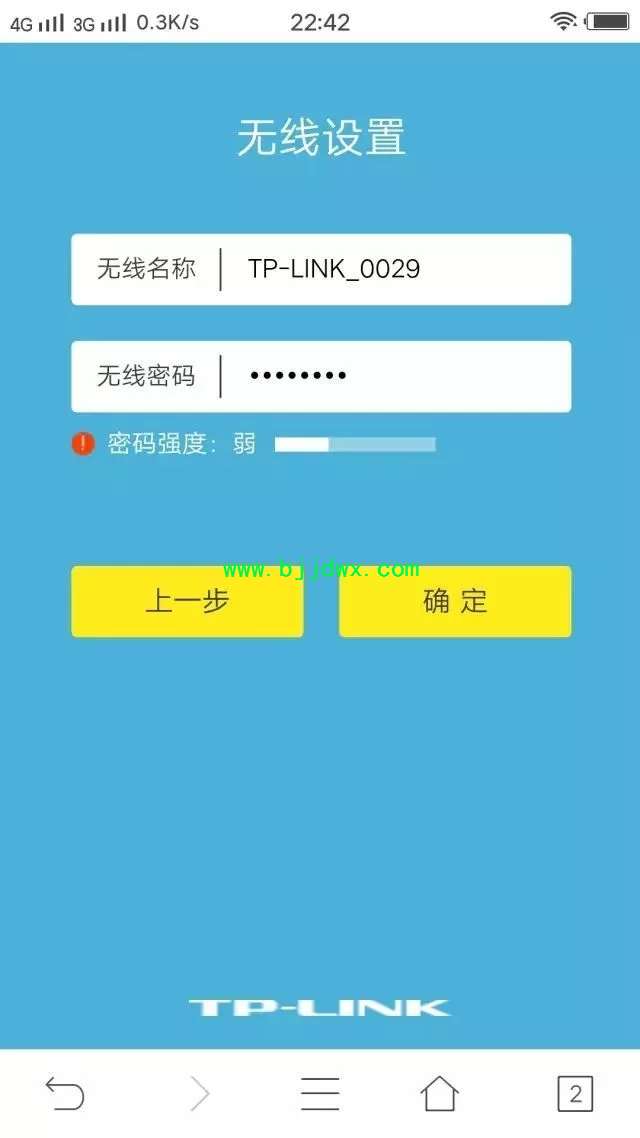Confirm settings with the 确定 button
This screenshot has height=1138, width=640.
pyautogui.click(x=455, y=602)
